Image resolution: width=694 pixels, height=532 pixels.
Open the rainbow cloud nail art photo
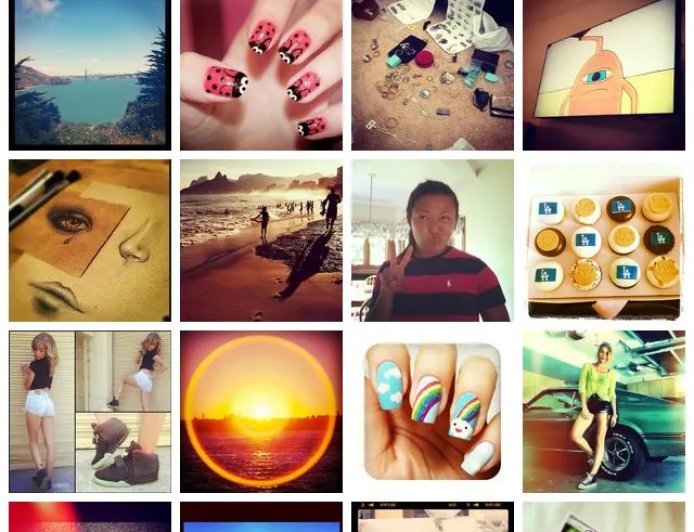coord(432,411)
